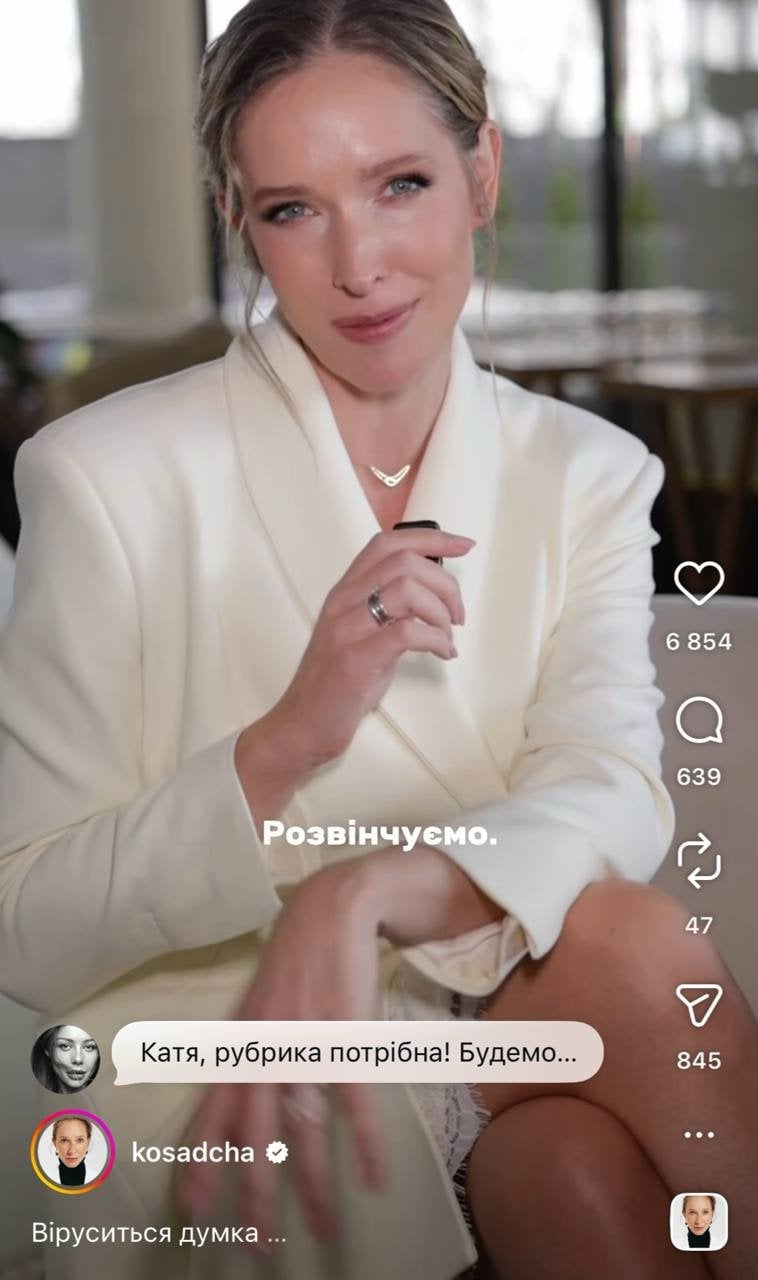Open the comment "Катя, рубрика потрібна!"
This screenshot has width=758, height=1280.
(358, 1052)
